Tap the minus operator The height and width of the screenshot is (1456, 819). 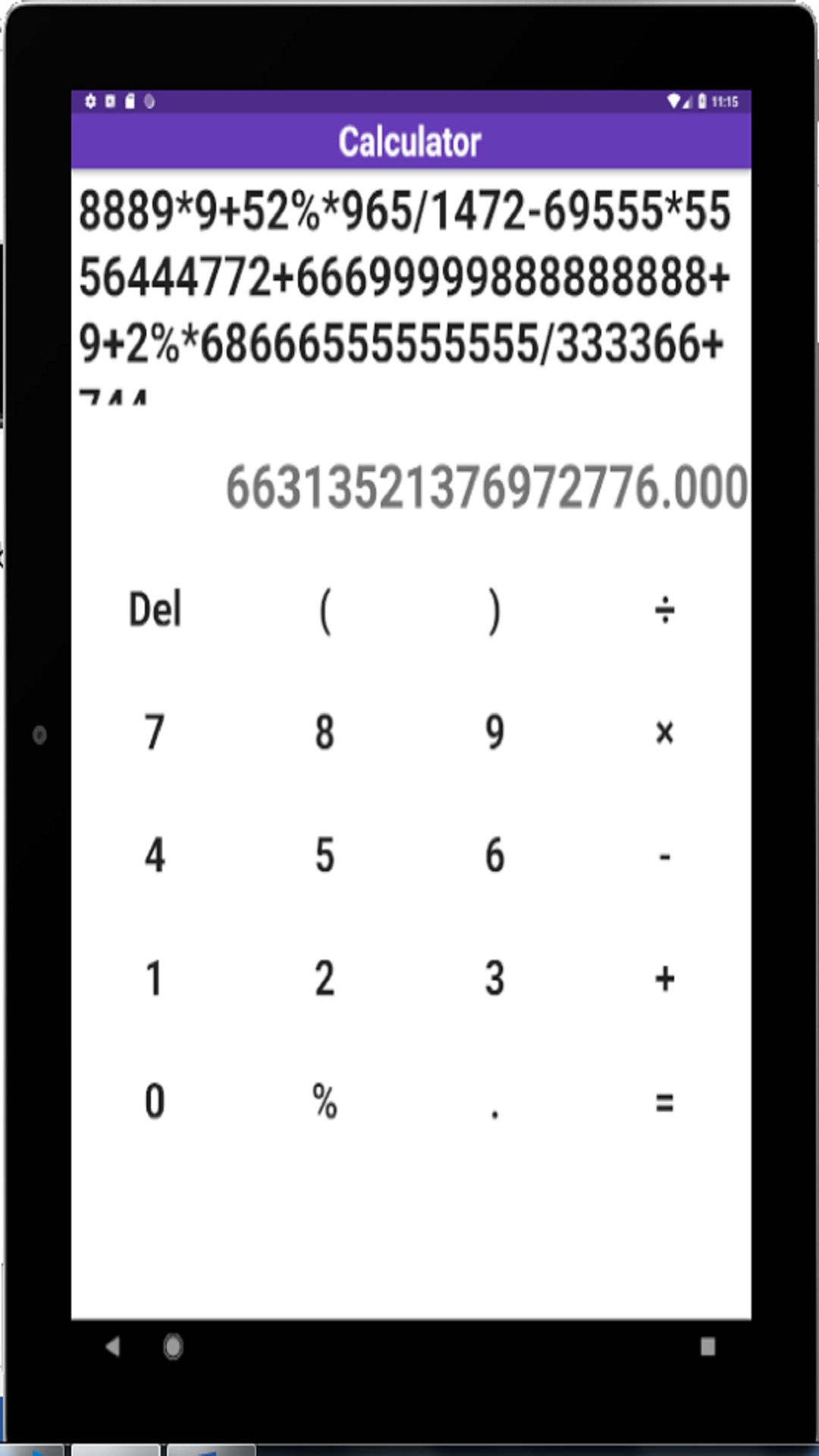pyautogui.click(x=665, y=855)
